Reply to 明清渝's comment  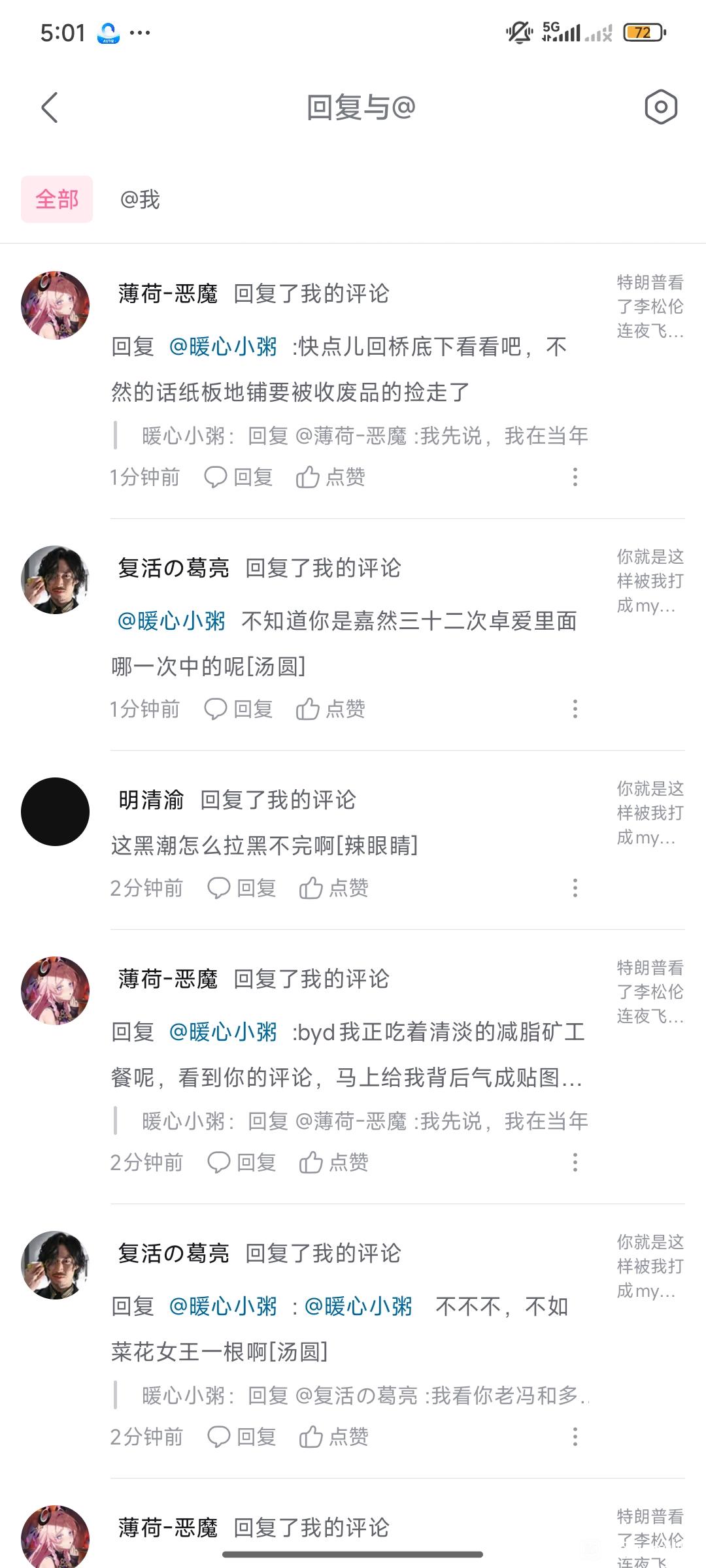click(x=243, y=888)
